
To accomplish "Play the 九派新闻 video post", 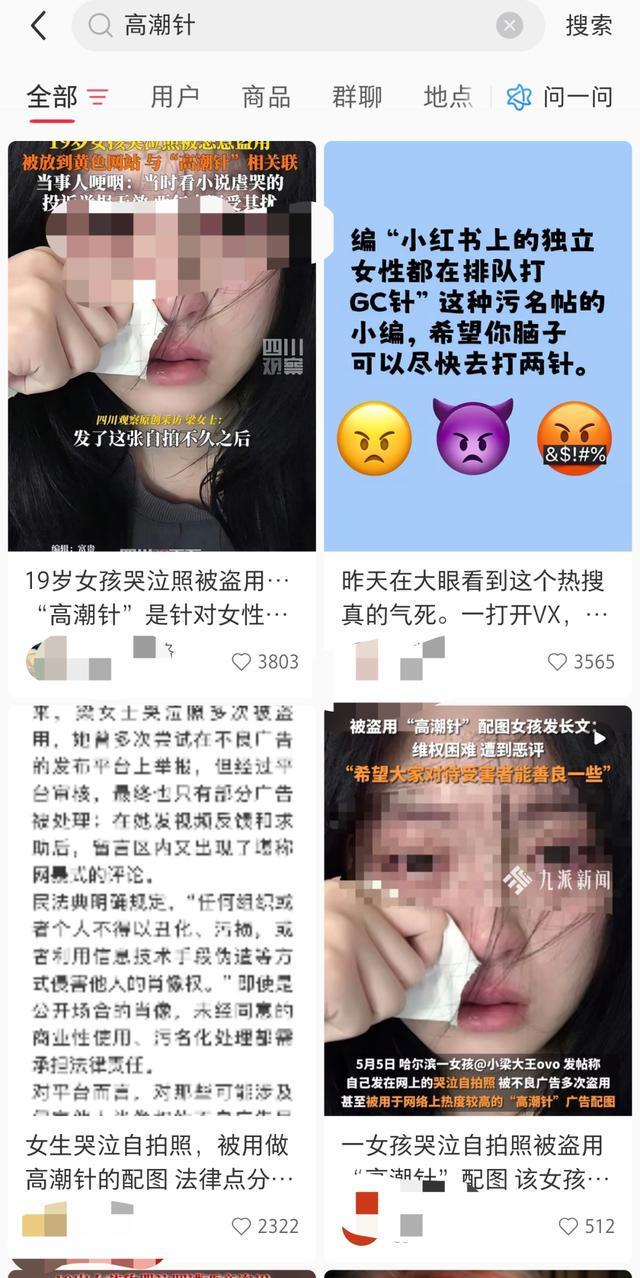I will click(478, 910).
